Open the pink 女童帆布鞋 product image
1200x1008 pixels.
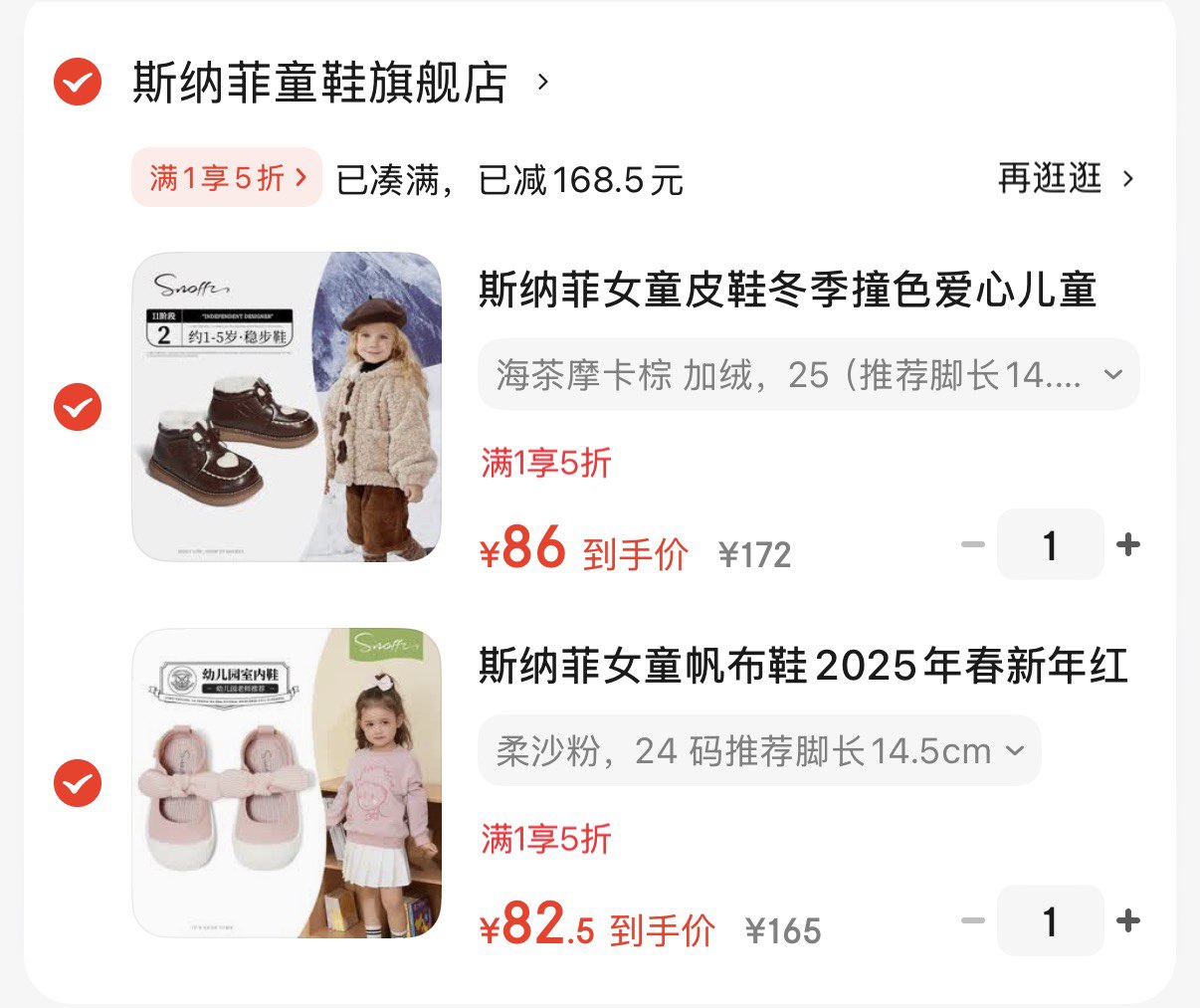pos(287,783)
